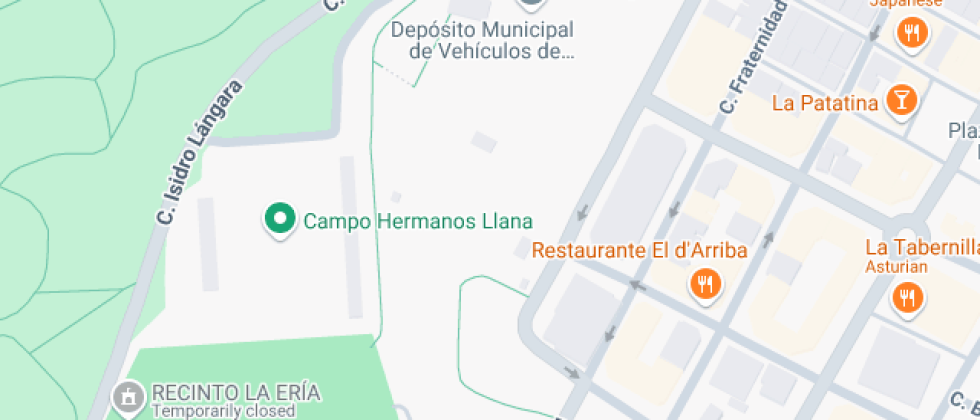
Task: Open Restaurante El d'Arriba place pin
Action: click(705, 285)
